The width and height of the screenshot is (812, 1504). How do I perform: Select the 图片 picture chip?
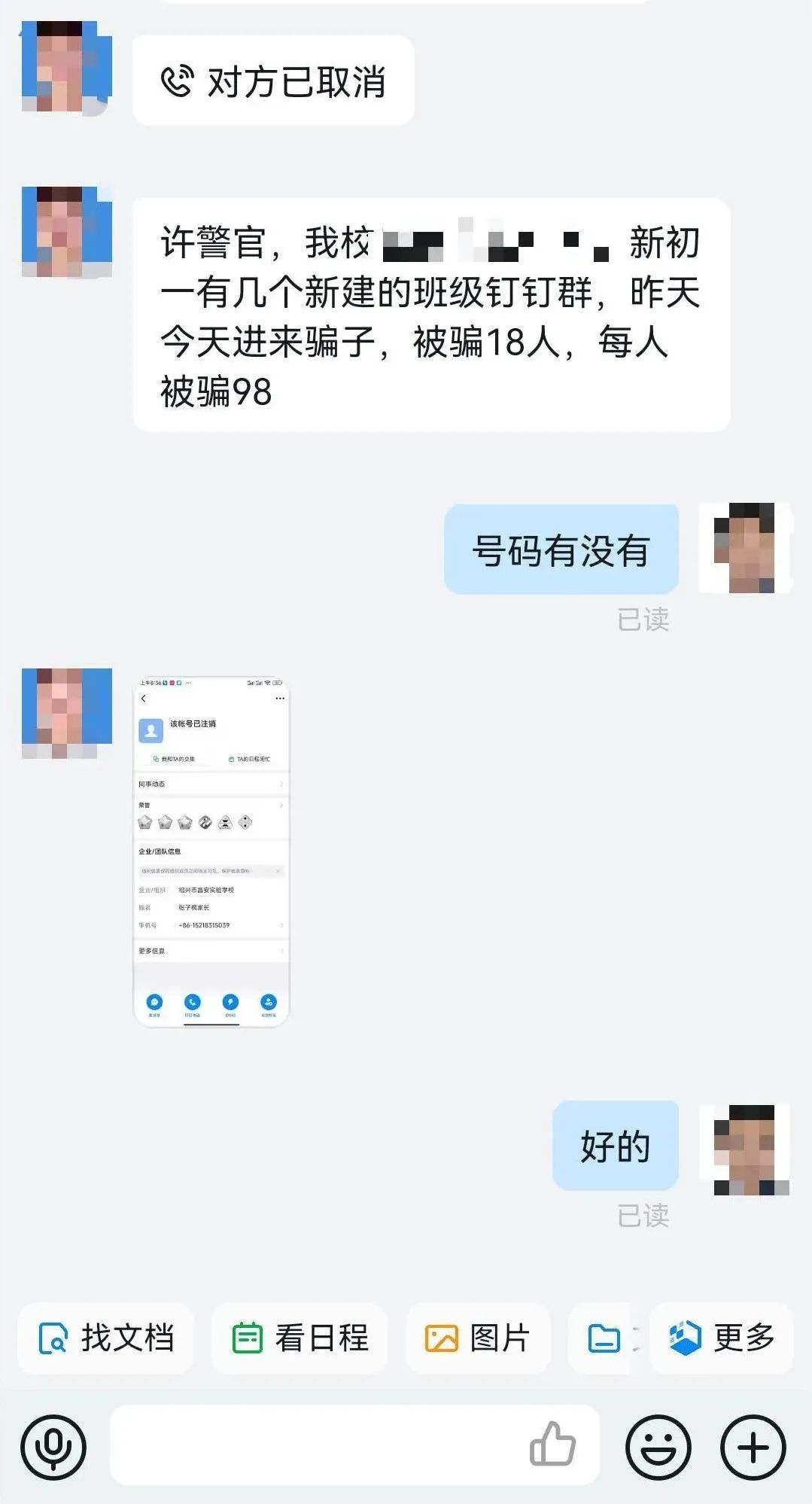point(478,1338)
